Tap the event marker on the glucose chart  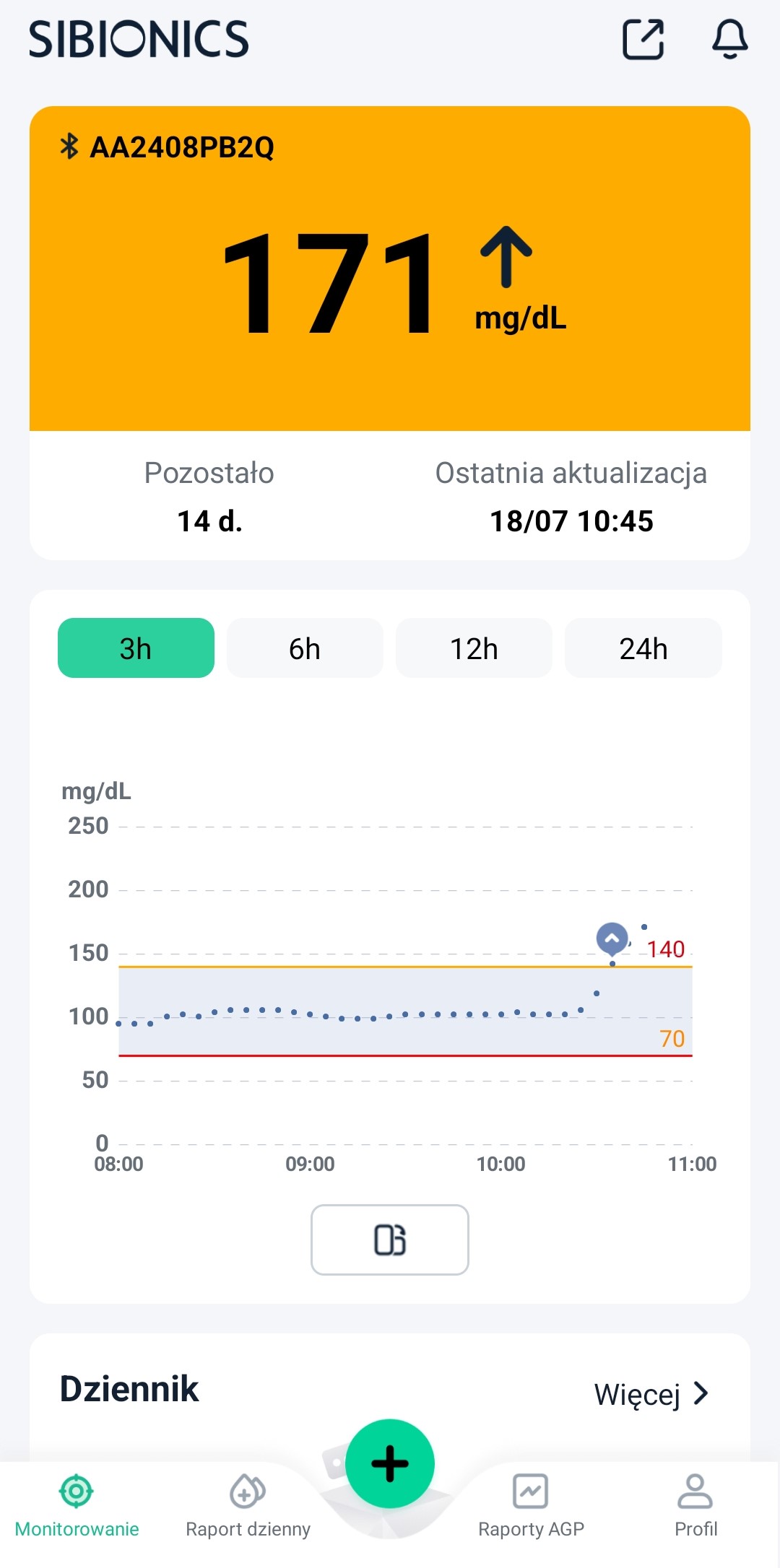(x=612, y=938)
